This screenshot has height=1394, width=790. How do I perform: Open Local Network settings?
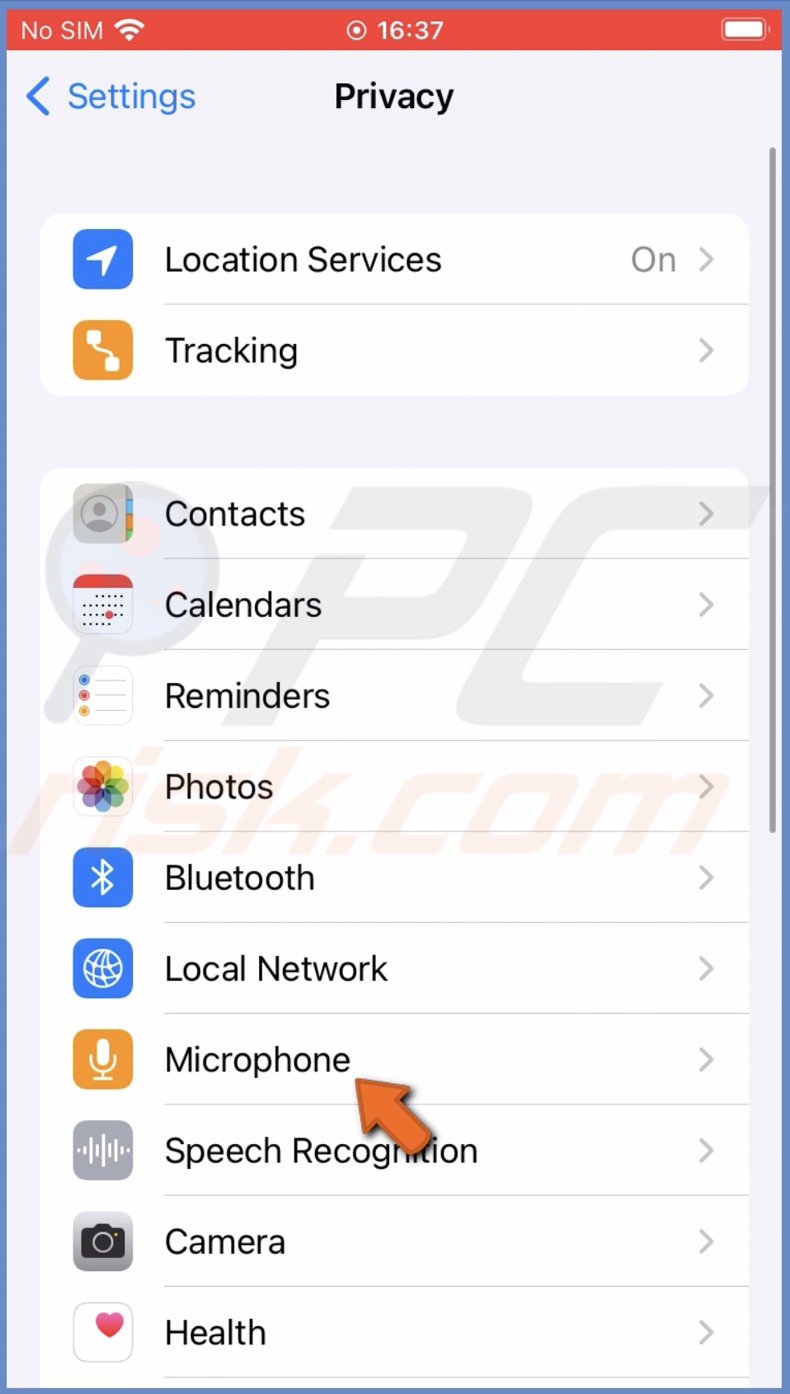coord(394,969)
